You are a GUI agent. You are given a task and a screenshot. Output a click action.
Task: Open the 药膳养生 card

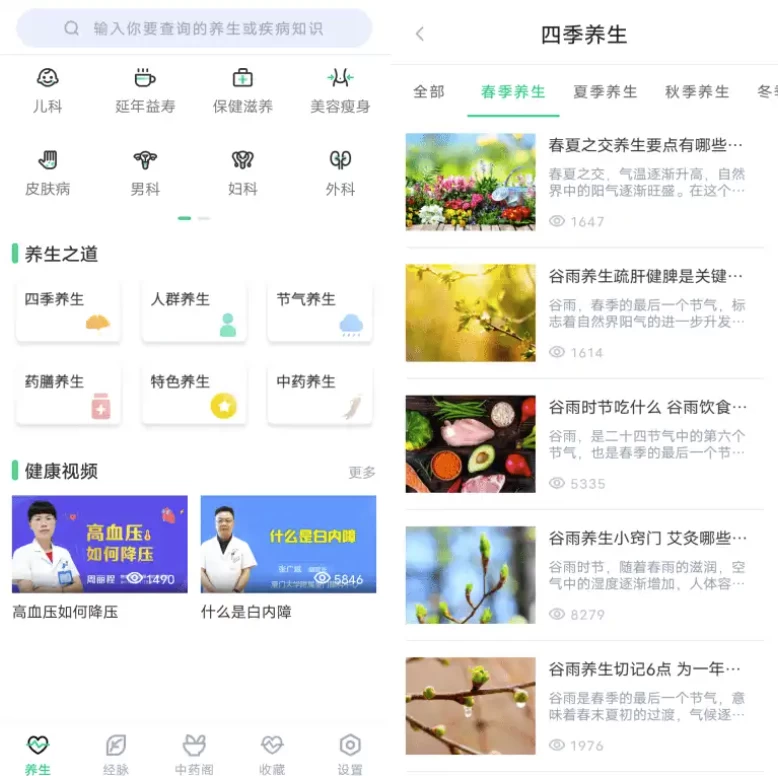pos(68,393)
